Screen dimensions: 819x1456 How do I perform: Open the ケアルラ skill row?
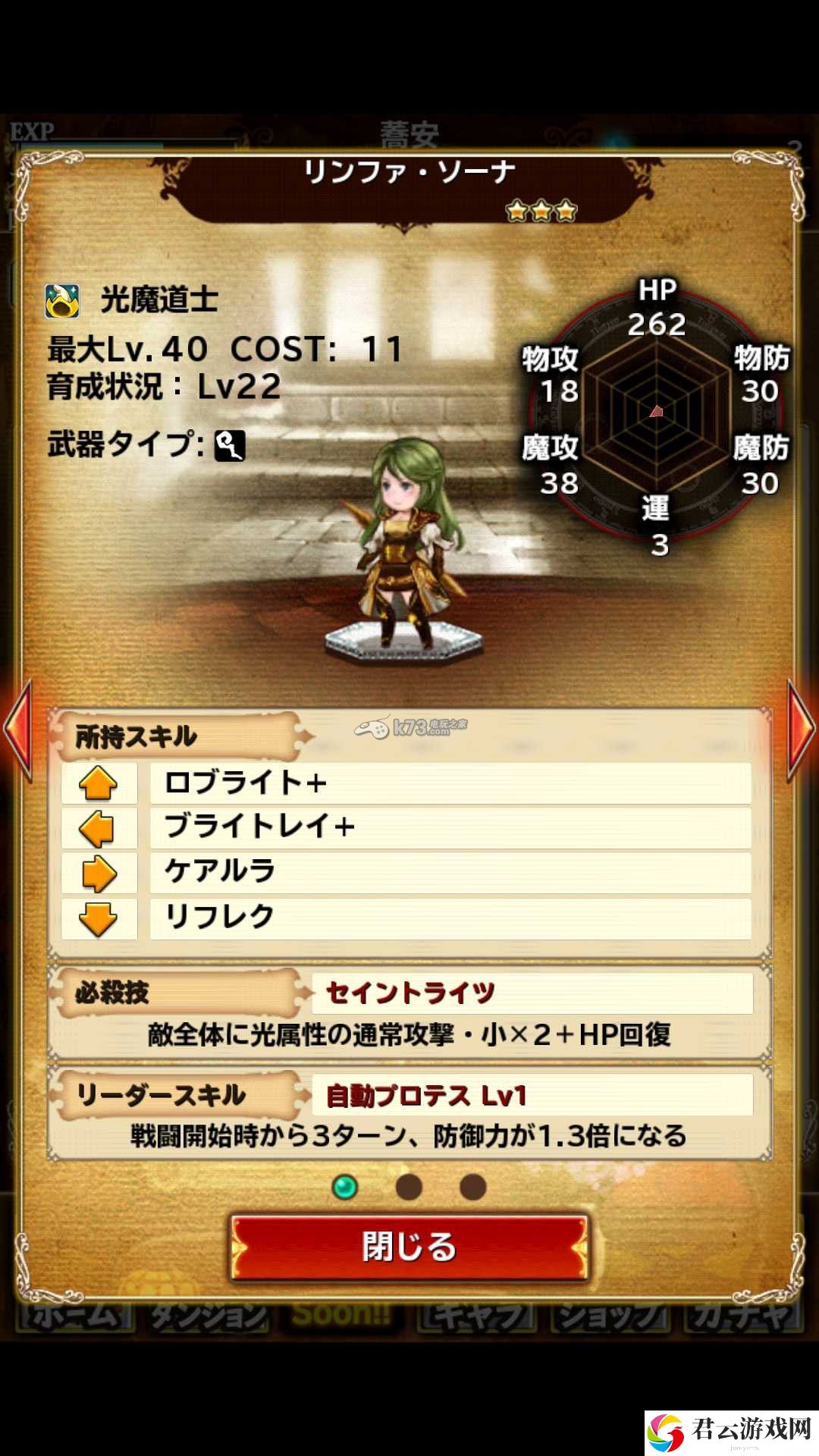point(450,872)
